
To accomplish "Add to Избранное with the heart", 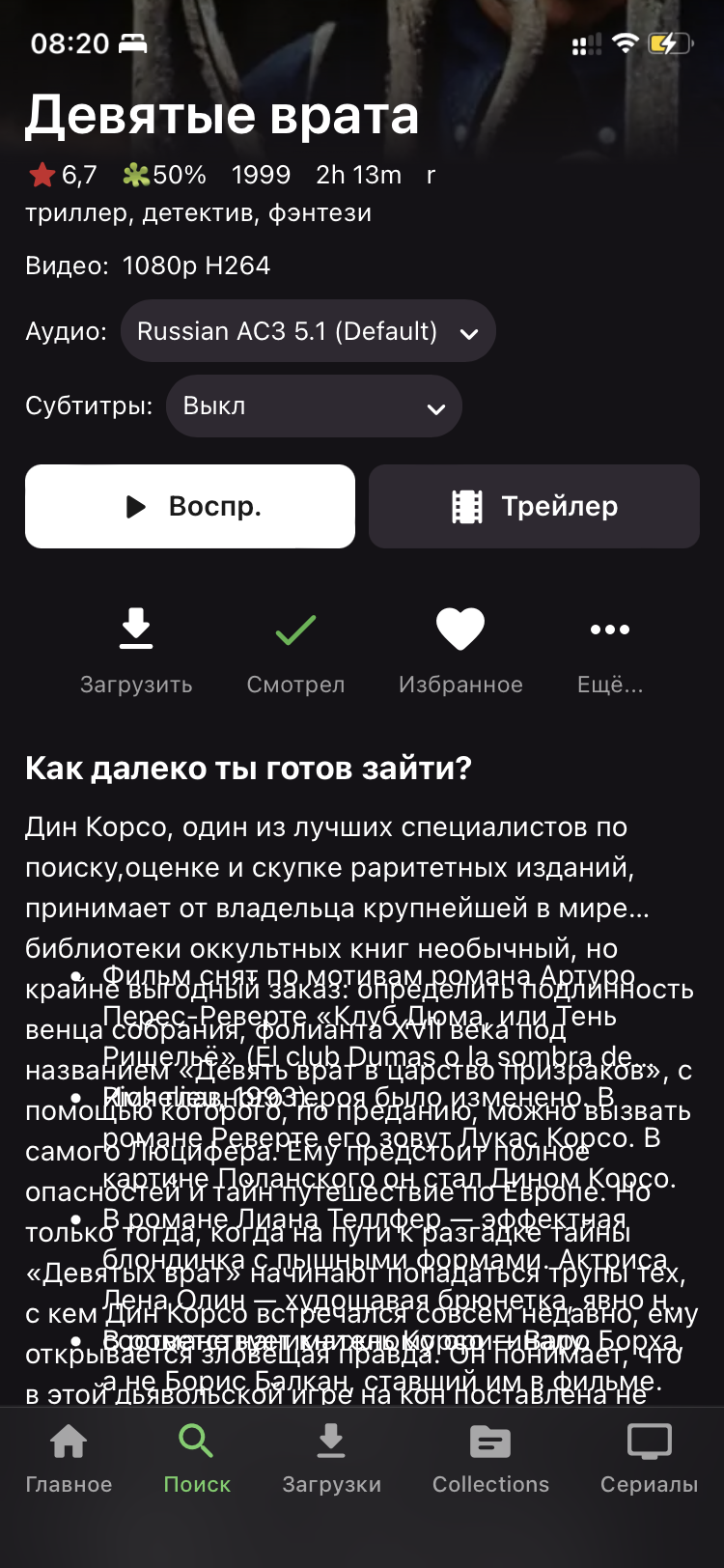I will click(x=460, y=652).
